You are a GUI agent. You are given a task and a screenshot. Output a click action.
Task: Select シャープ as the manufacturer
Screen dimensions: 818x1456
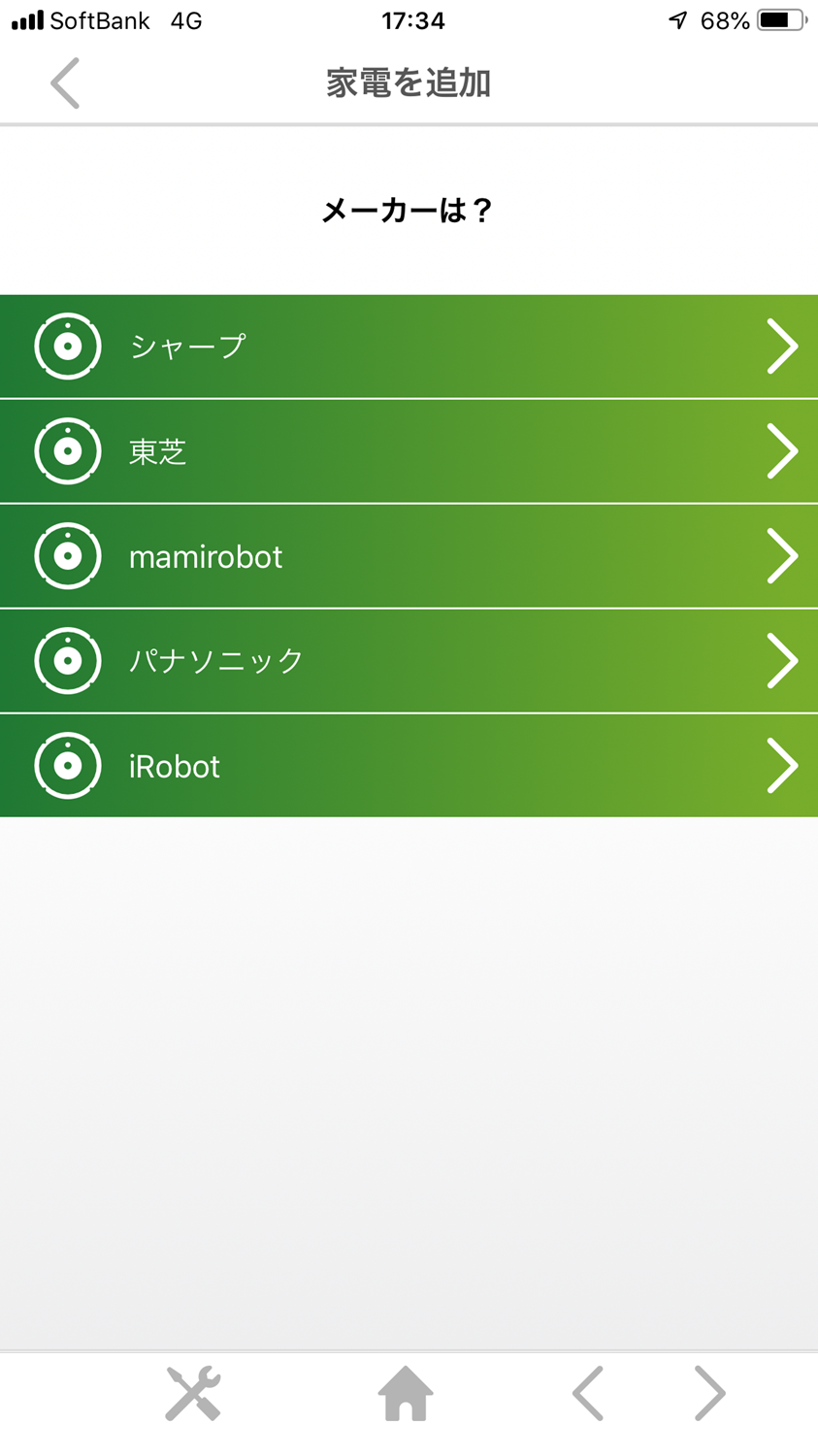pos(409,347)
